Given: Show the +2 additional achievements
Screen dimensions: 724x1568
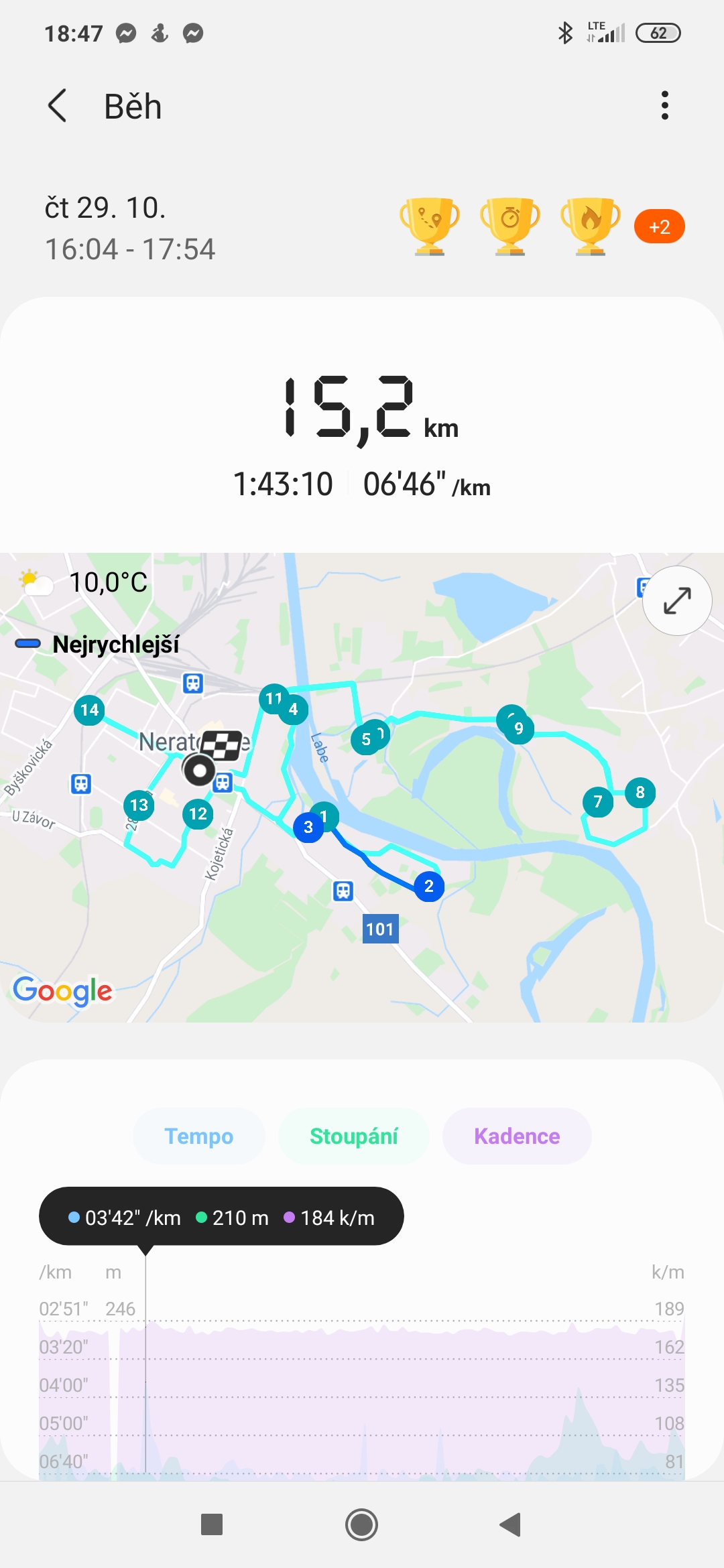Looking at the screenshot, I should coord(660,226).
